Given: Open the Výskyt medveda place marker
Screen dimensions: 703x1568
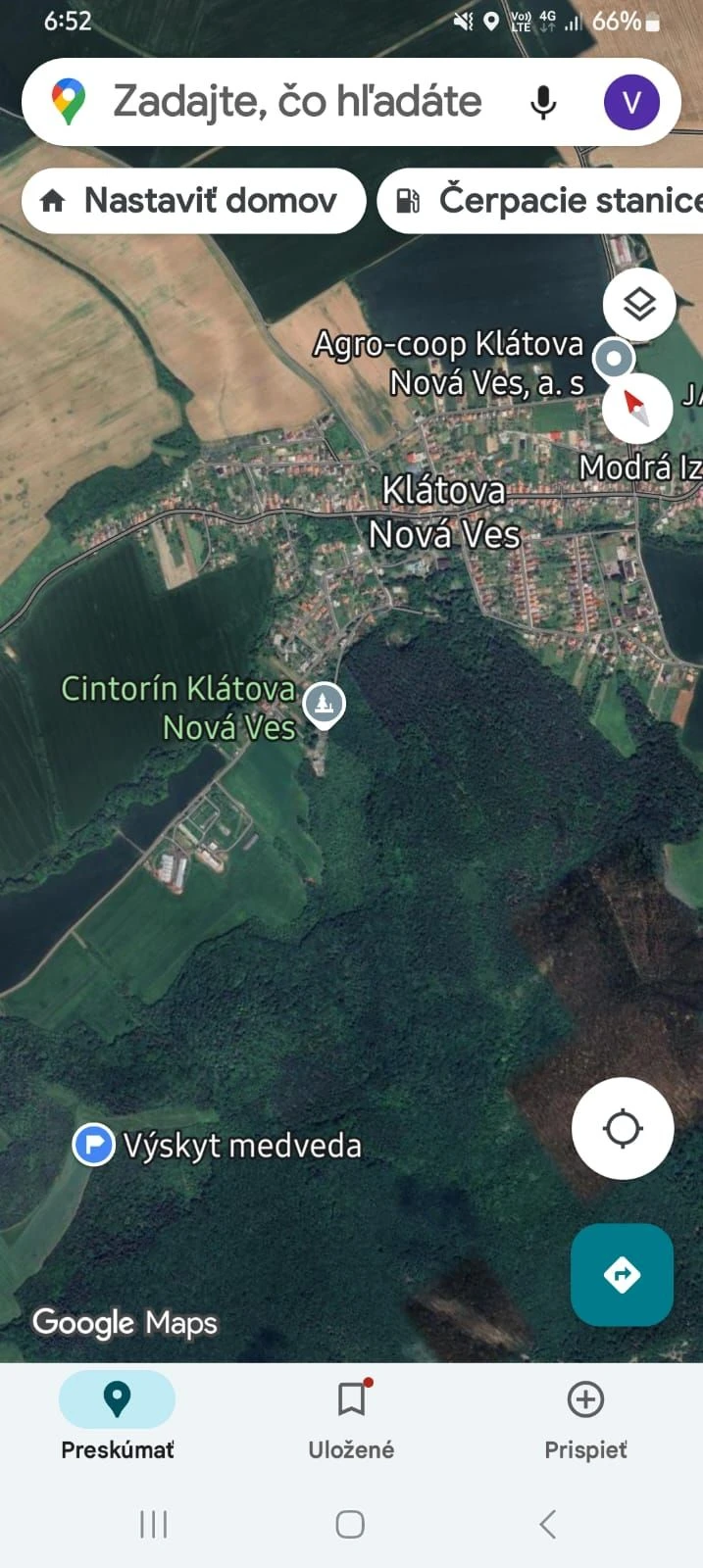Looking at the screenshot, I should click(x=94, y=1144).
